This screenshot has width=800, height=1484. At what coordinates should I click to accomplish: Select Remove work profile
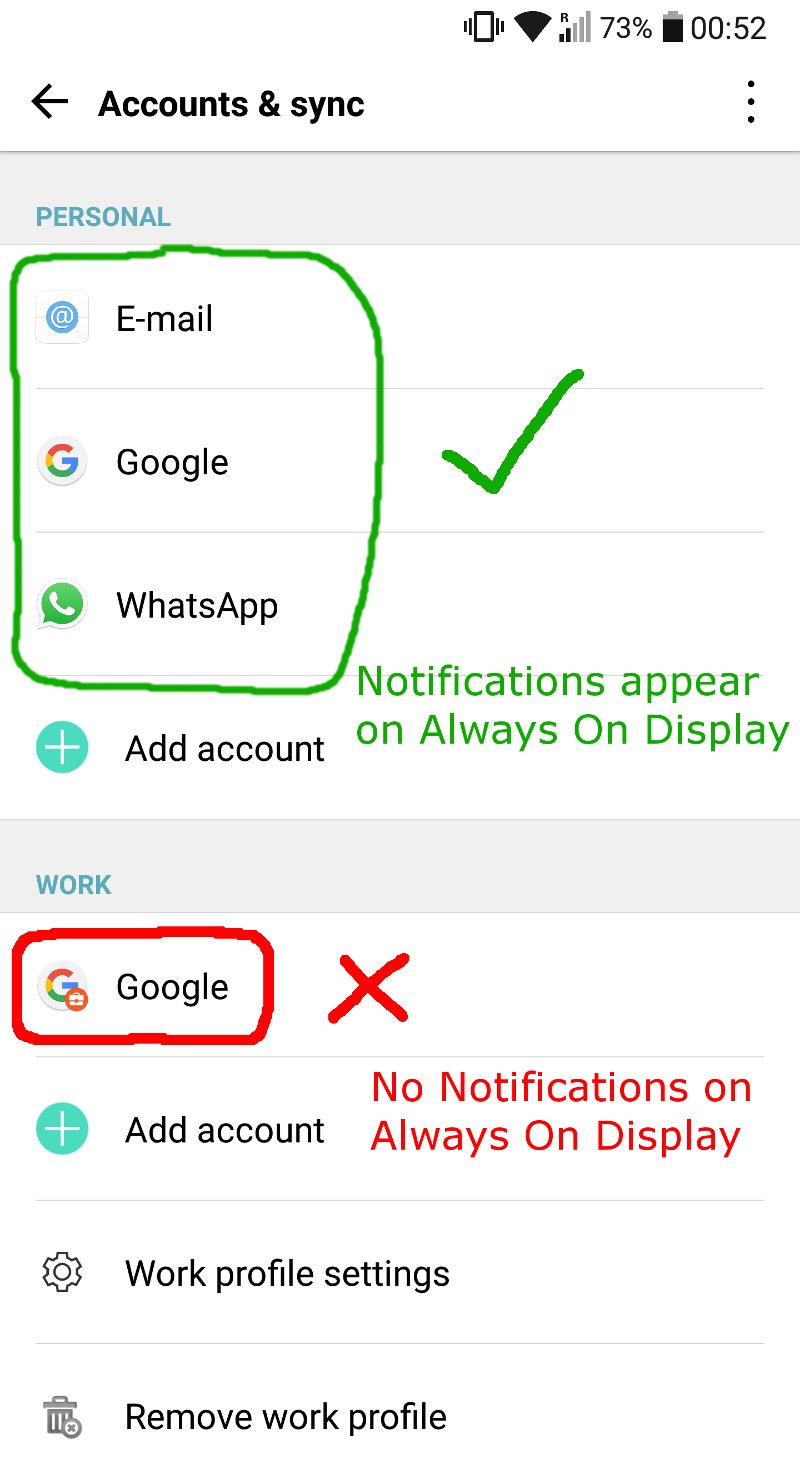tap(285, 1417)
